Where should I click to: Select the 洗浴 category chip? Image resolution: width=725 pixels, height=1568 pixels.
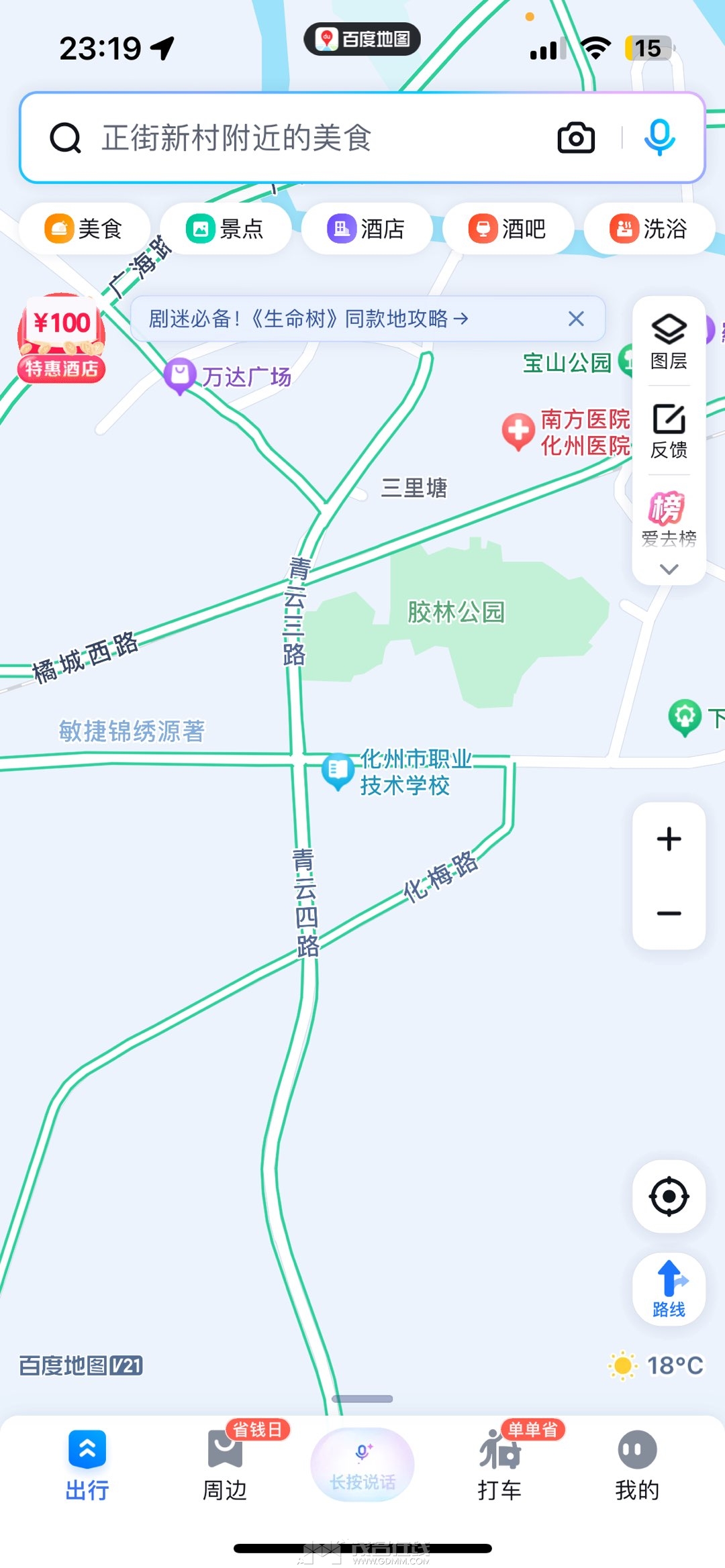point(648,229)
